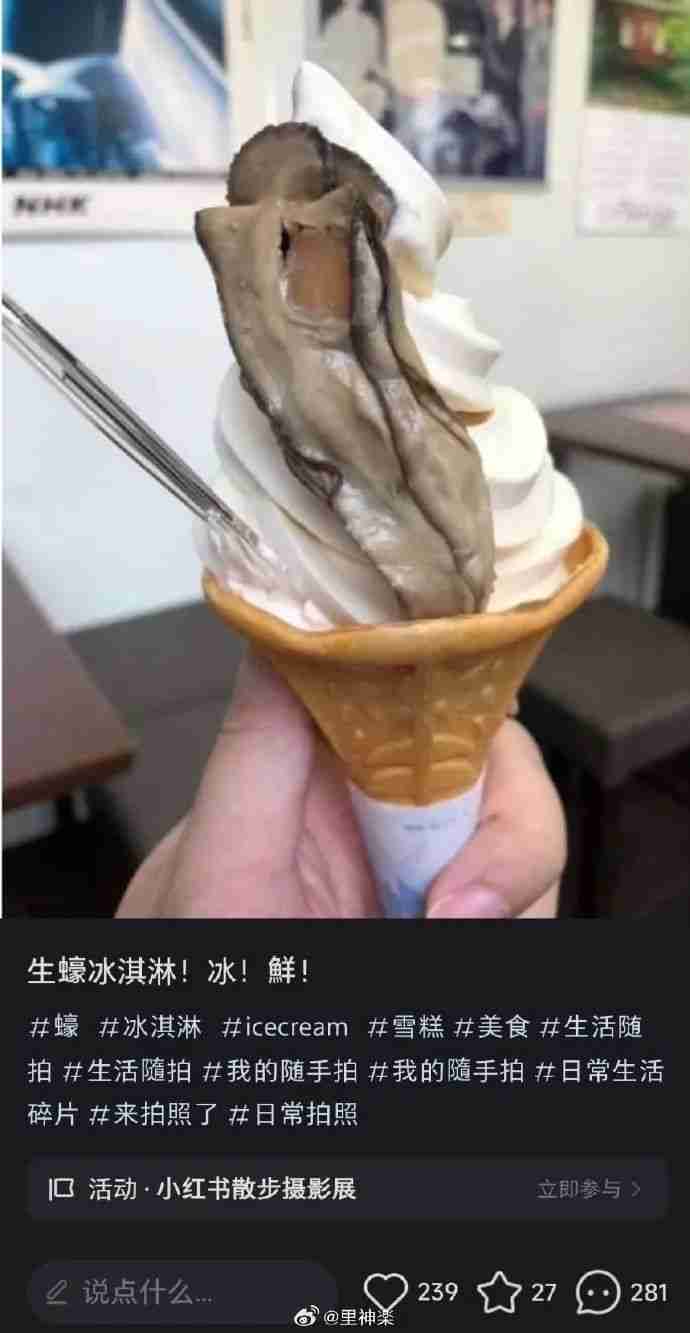Open the #蠔 hashtag

pos(55,1027)
